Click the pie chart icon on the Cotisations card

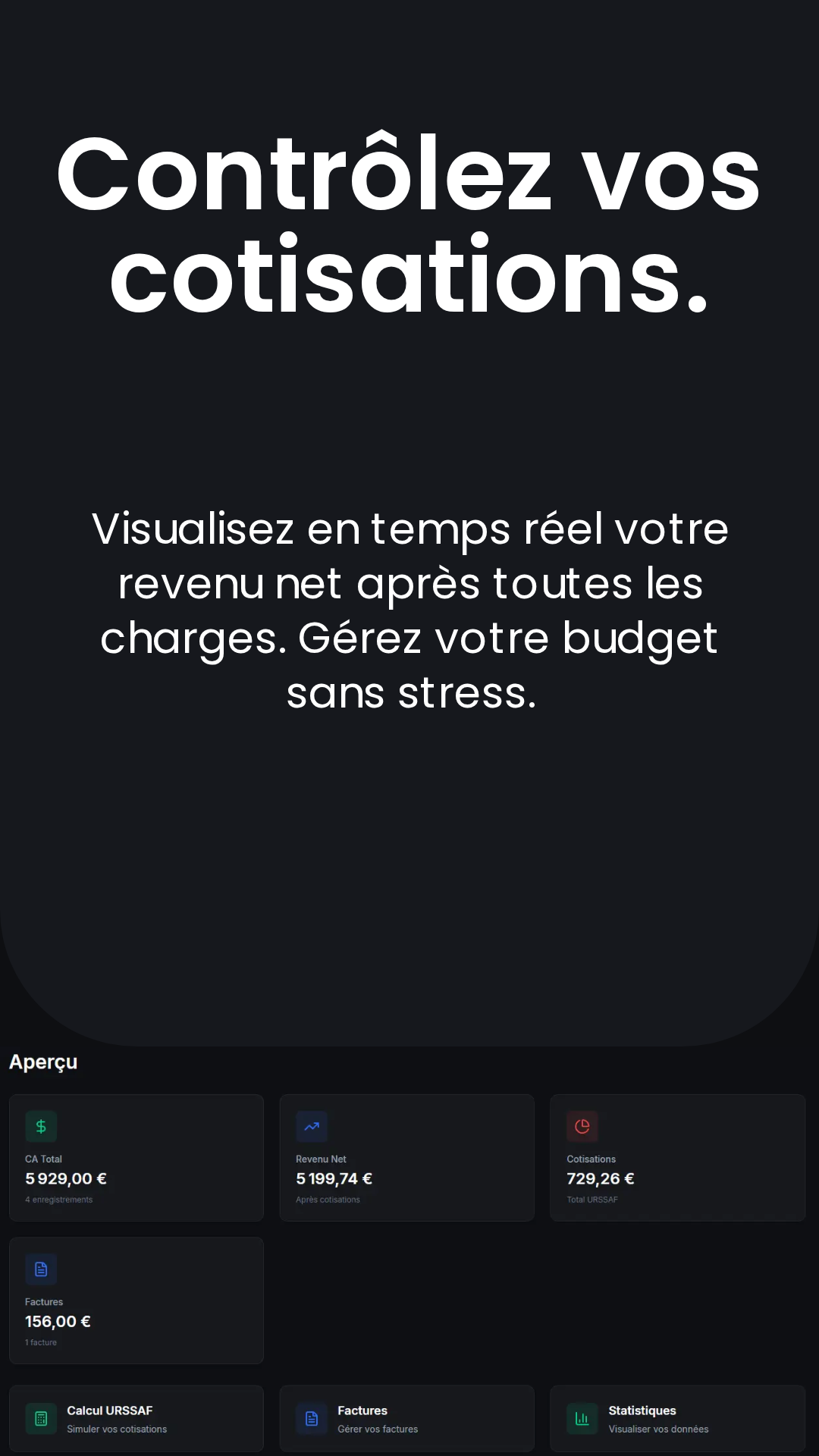pos(582,1127)
